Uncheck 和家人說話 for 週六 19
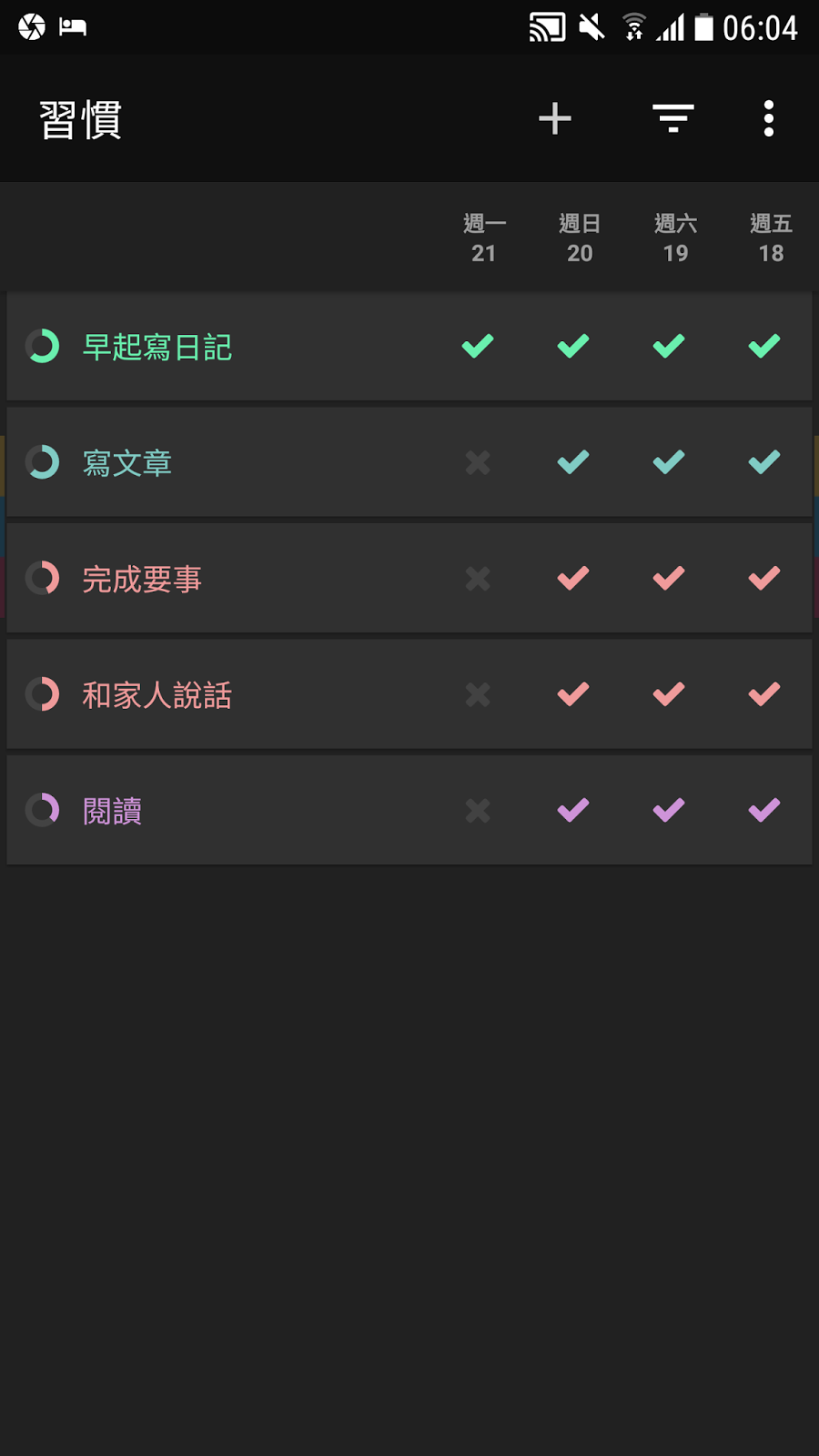Image resolution: width=819 pixels, height=1456 pixels. coord(669,694)
